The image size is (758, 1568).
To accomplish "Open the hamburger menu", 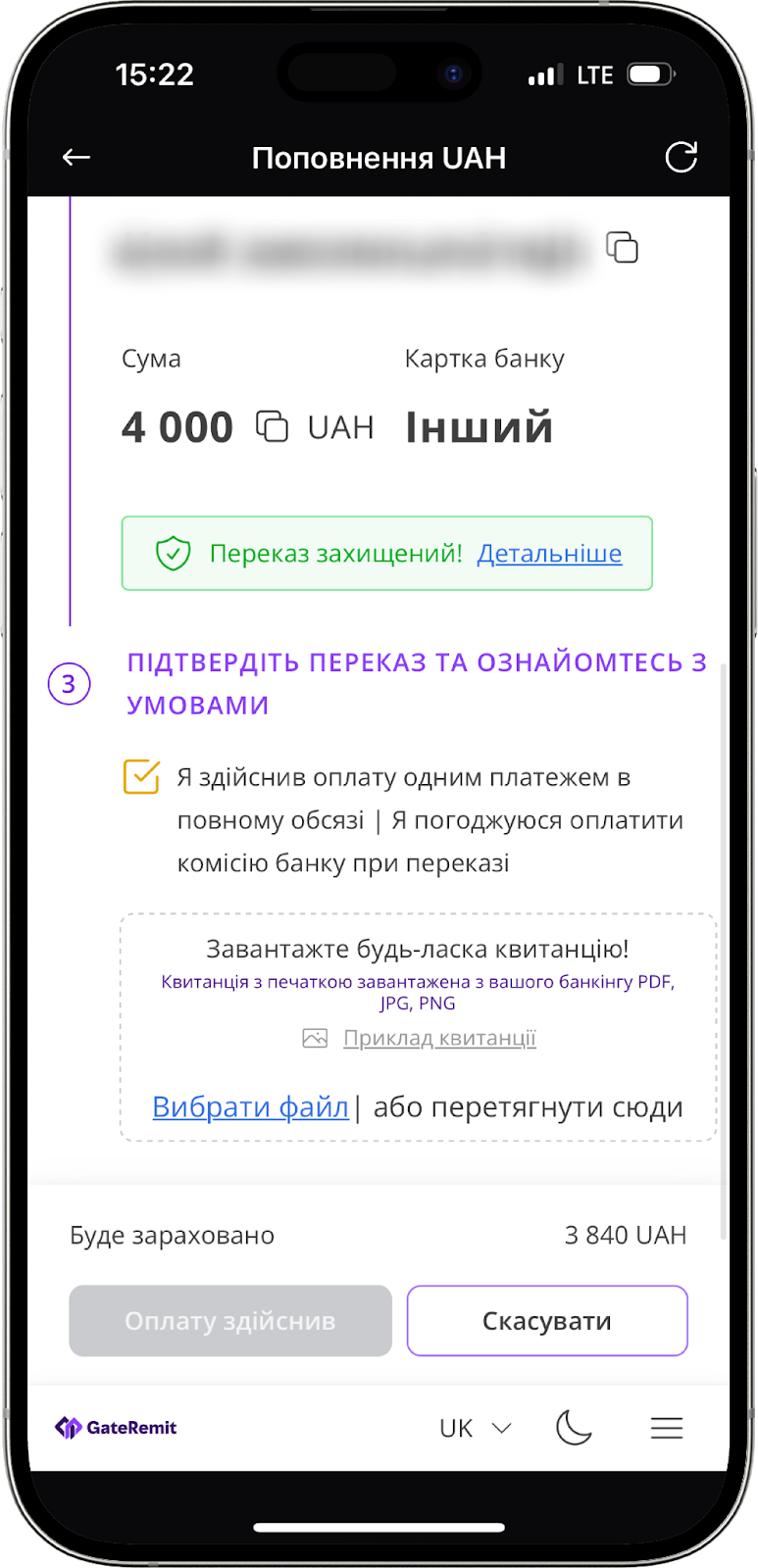I will [x=667, y=1428].
